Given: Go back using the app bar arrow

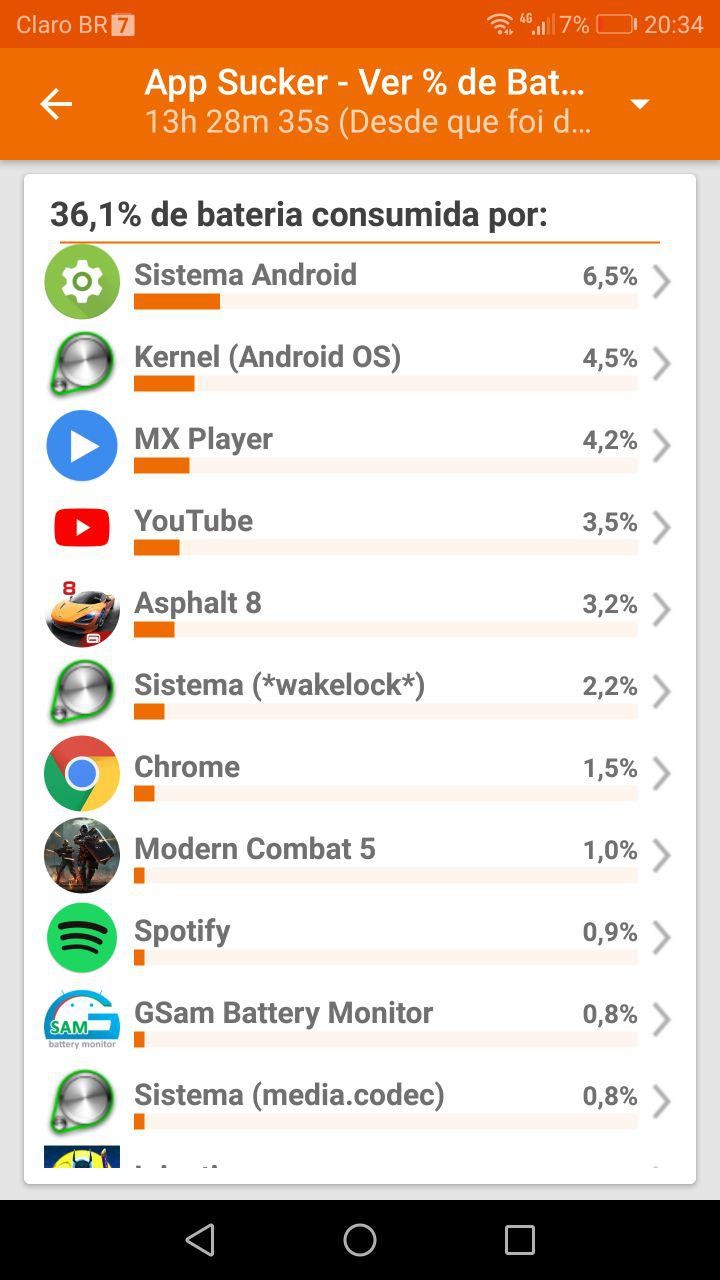Looking at the screenshot, I should click(x=56, y=104).
